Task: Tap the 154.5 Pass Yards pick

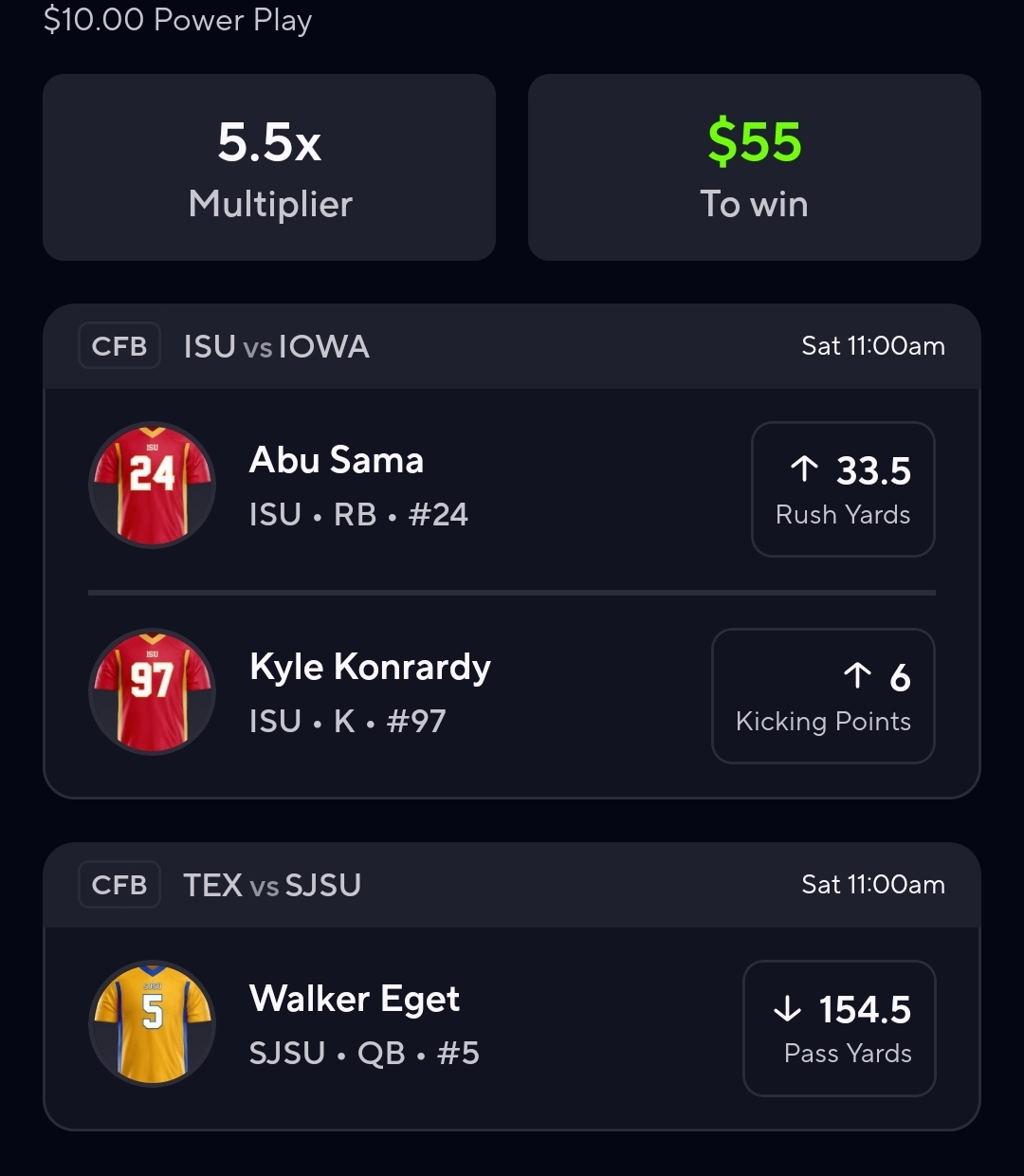Action: point(839,1028)
